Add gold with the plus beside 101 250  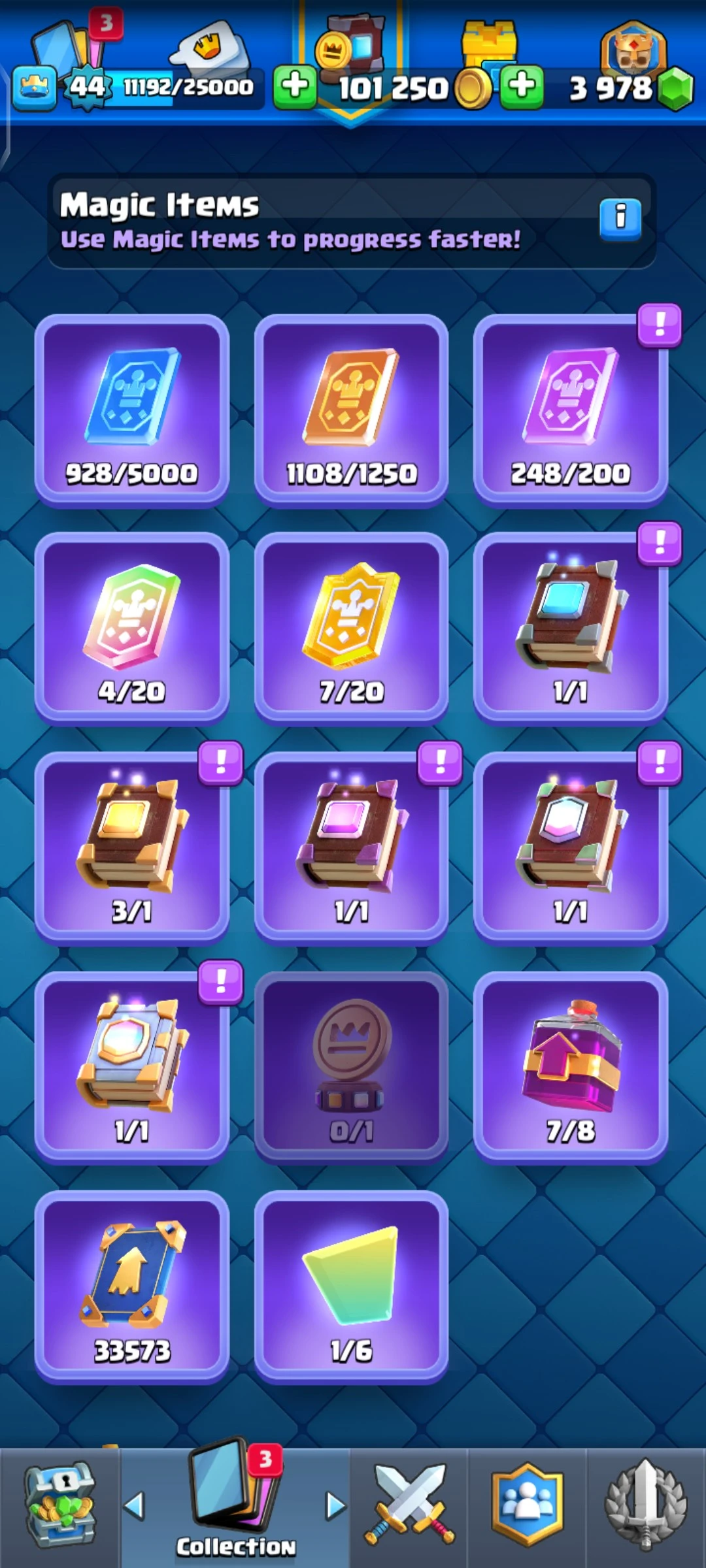tap(294, 86)
